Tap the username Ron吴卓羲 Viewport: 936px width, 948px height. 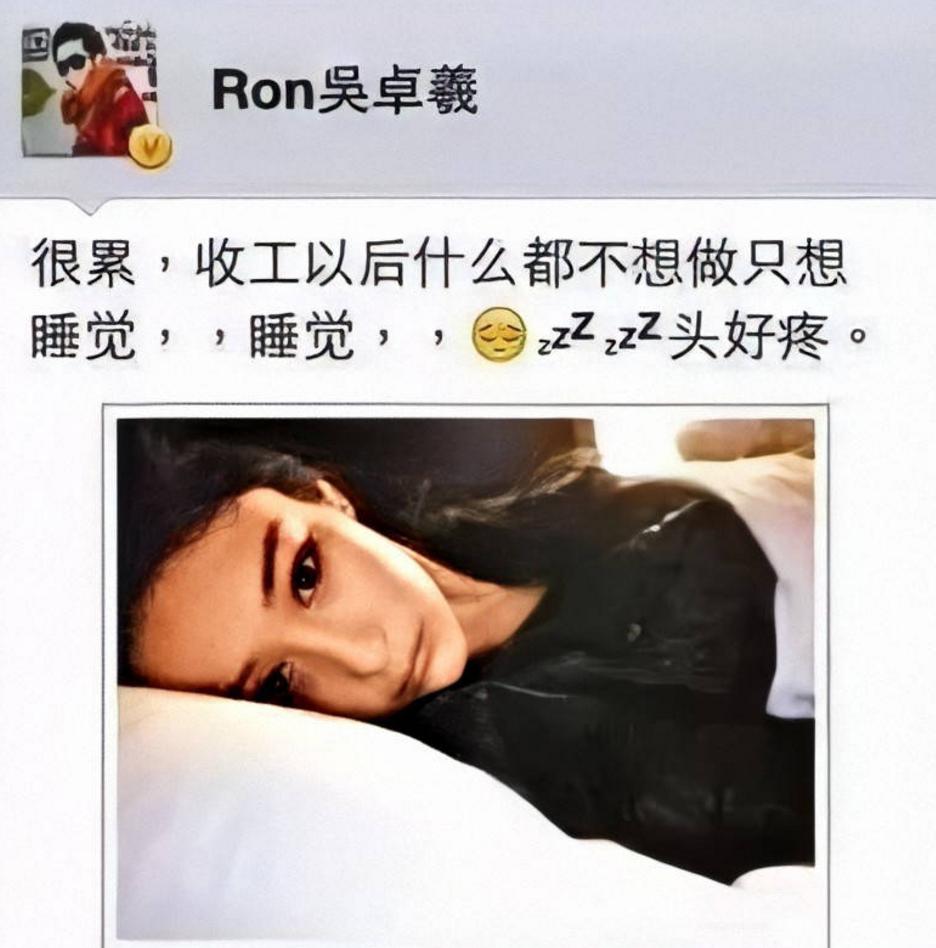(x=345, y=93)
